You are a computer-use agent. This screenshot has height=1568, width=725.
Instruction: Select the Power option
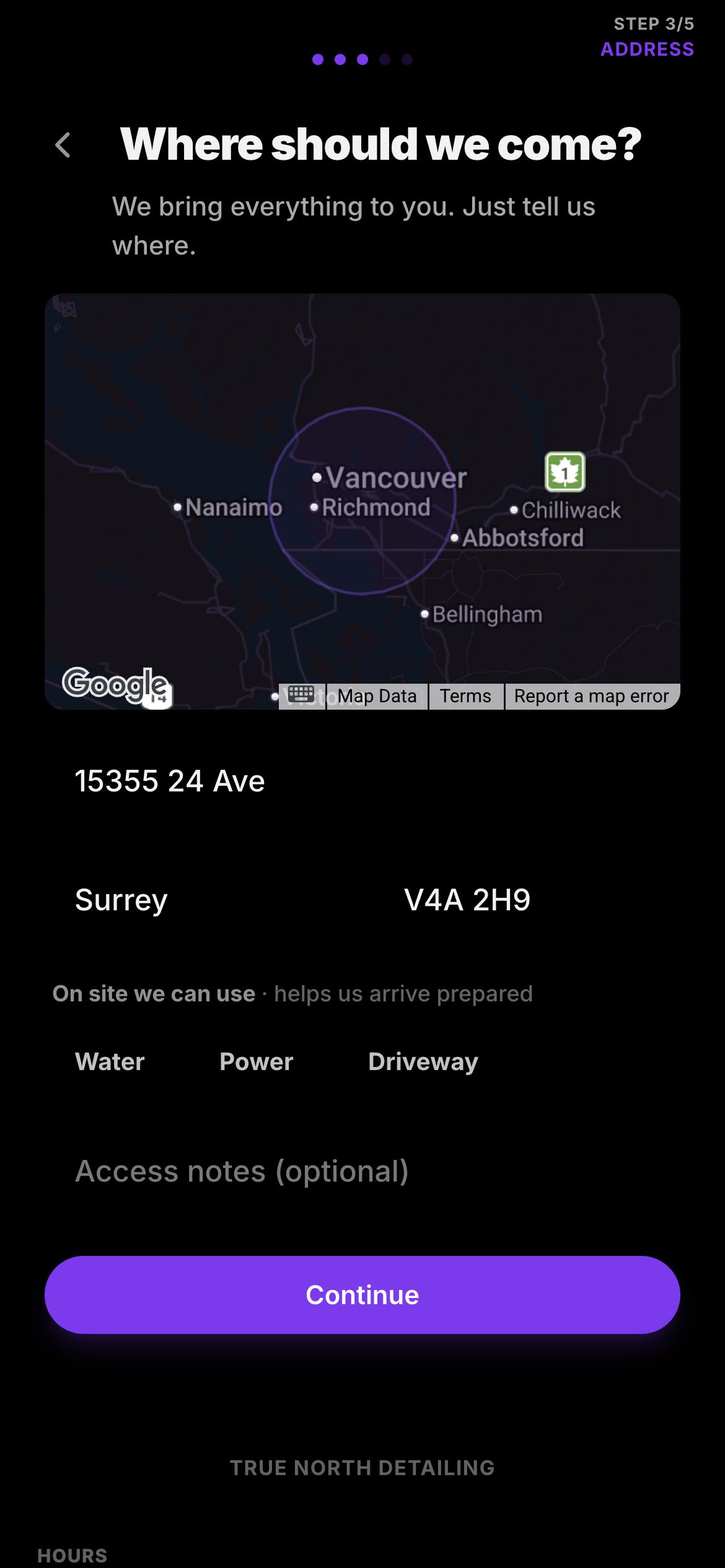point(256,1061)
